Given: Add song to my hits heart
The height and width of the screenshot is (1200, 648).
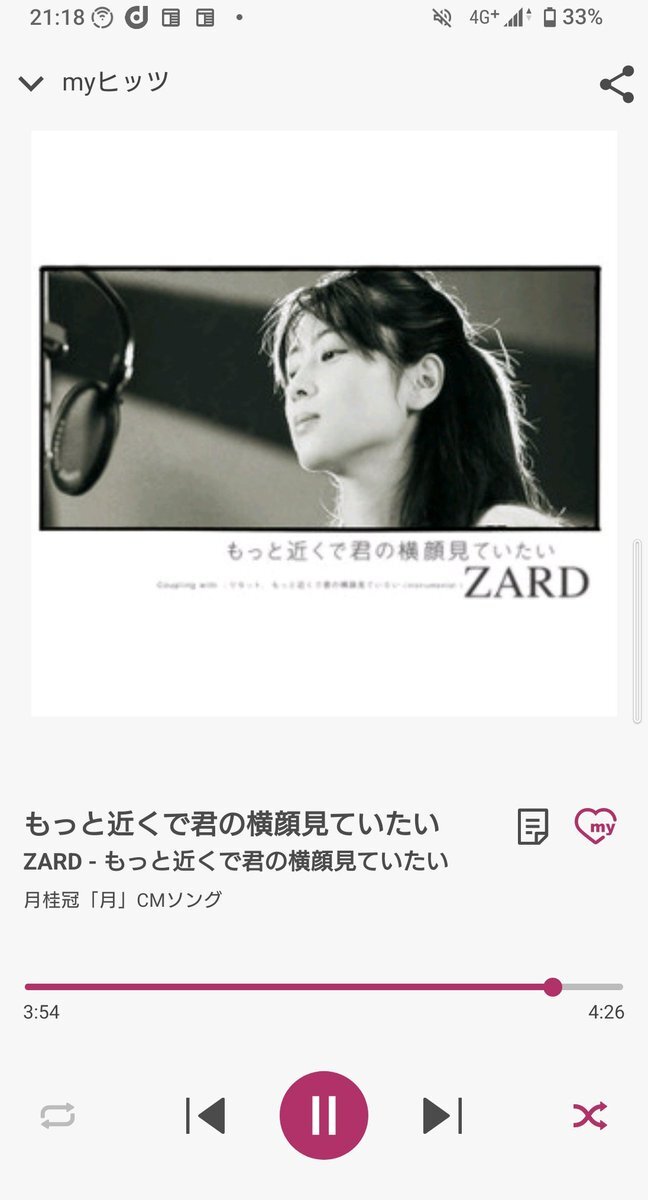Looking at the screenshot, I should pyautogui.click(x=595, y=825).
